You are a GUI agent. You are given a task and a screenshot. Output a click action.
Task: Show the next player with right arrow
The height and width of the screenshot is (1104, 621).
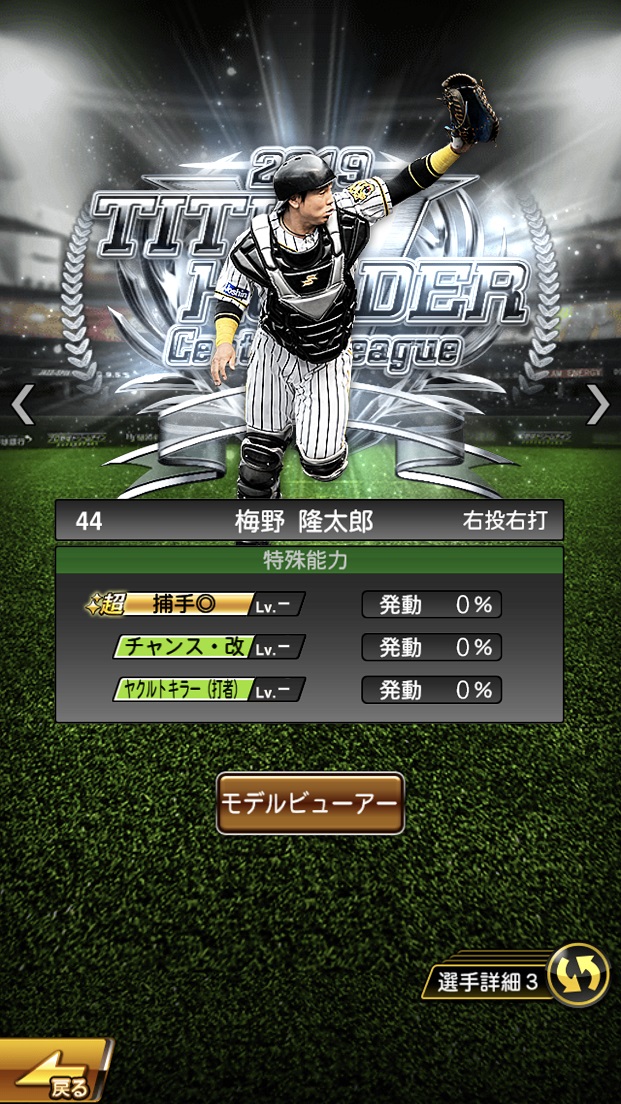coord(598,404)
